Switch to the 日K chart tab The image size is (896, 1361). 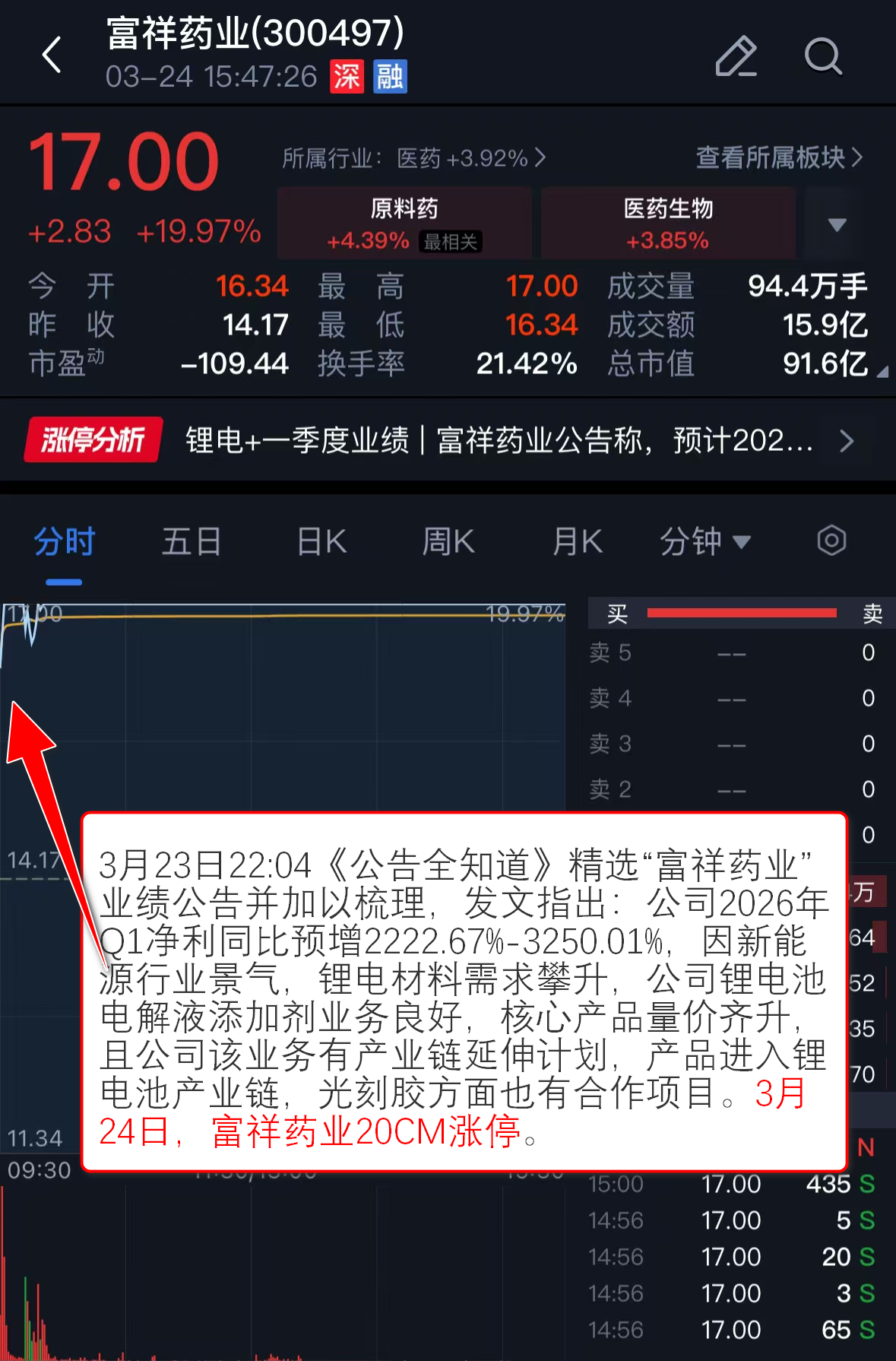(x=321, y=542)
